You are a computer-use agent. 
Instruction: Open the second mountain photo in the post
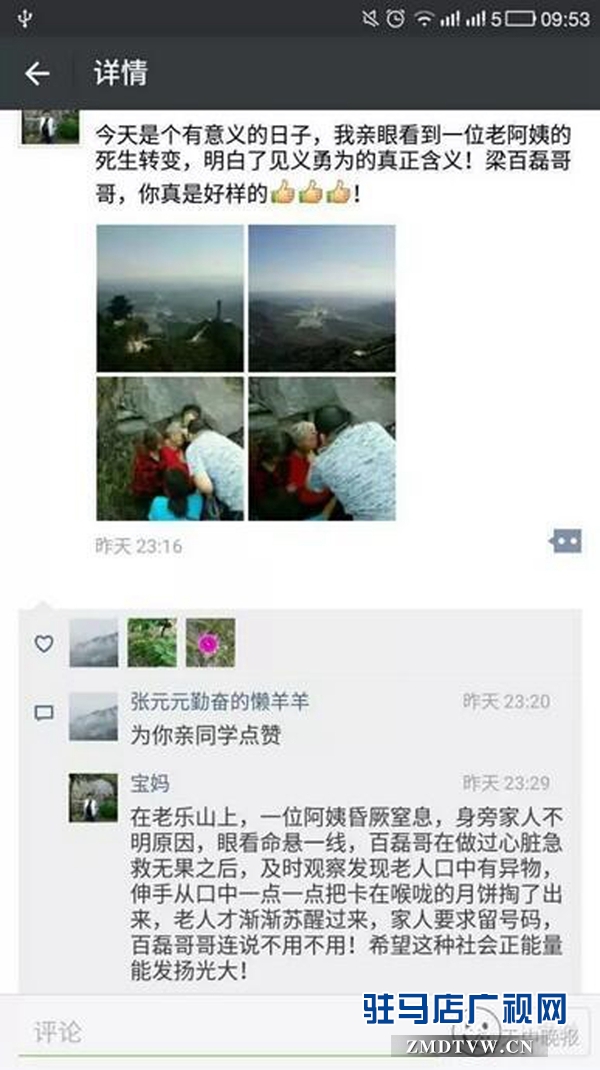(x=321, y=298)
